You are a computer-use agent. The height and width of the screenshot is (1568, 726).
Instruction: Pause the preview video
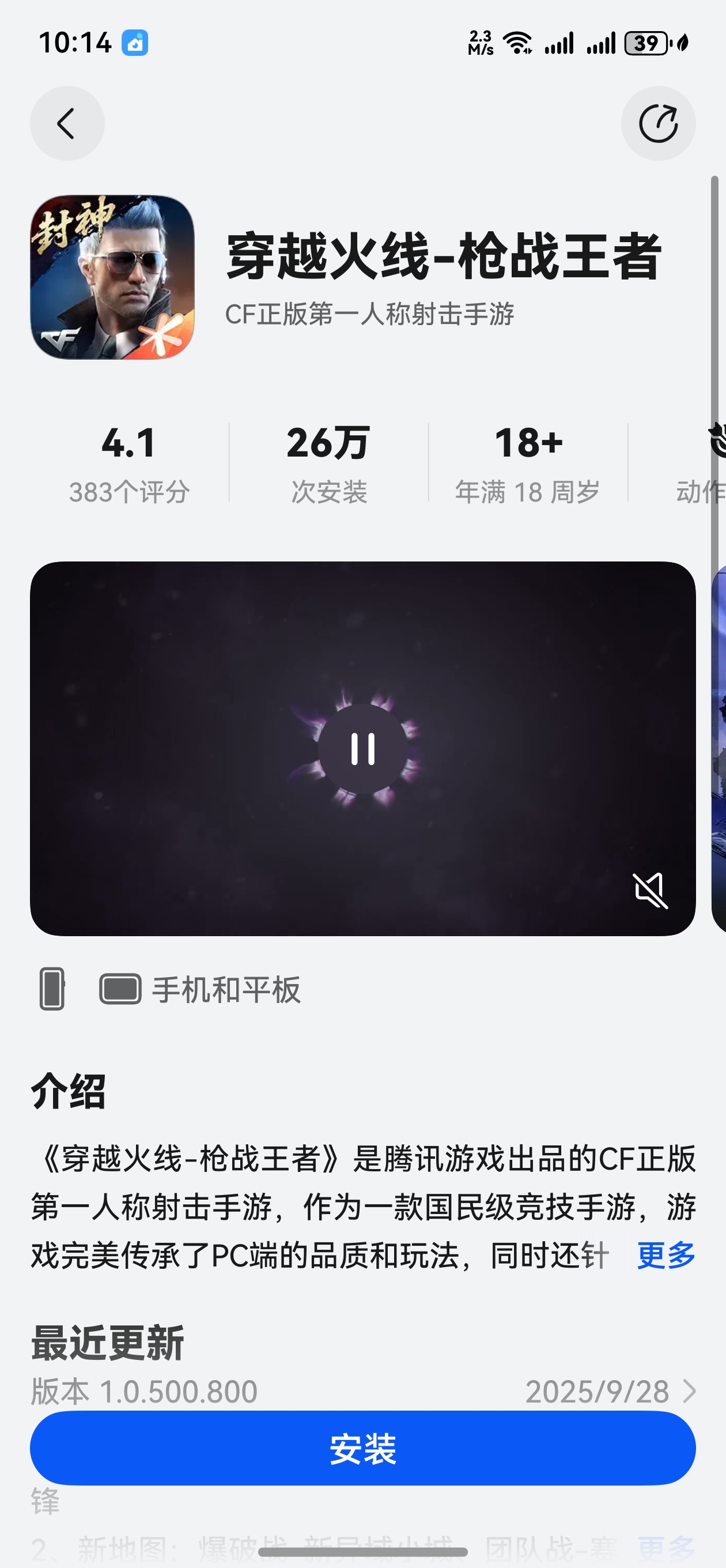(x=362, y=749)
